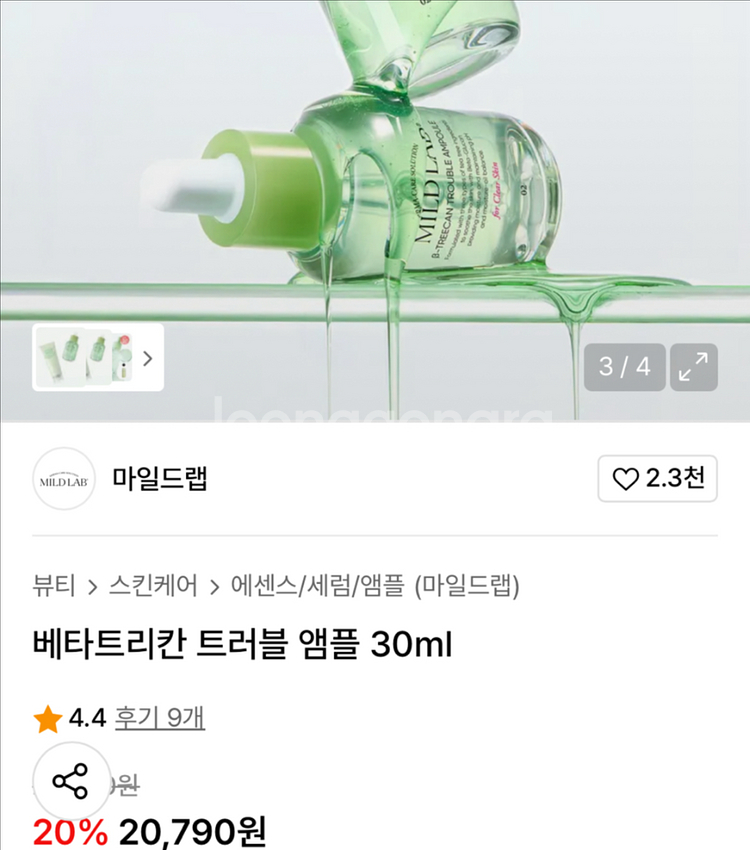Viewport: 750px width, 850px height.
Task: Open the 에센스/세럼/앰플 (마일드랩) category
Action: point(374,585)
